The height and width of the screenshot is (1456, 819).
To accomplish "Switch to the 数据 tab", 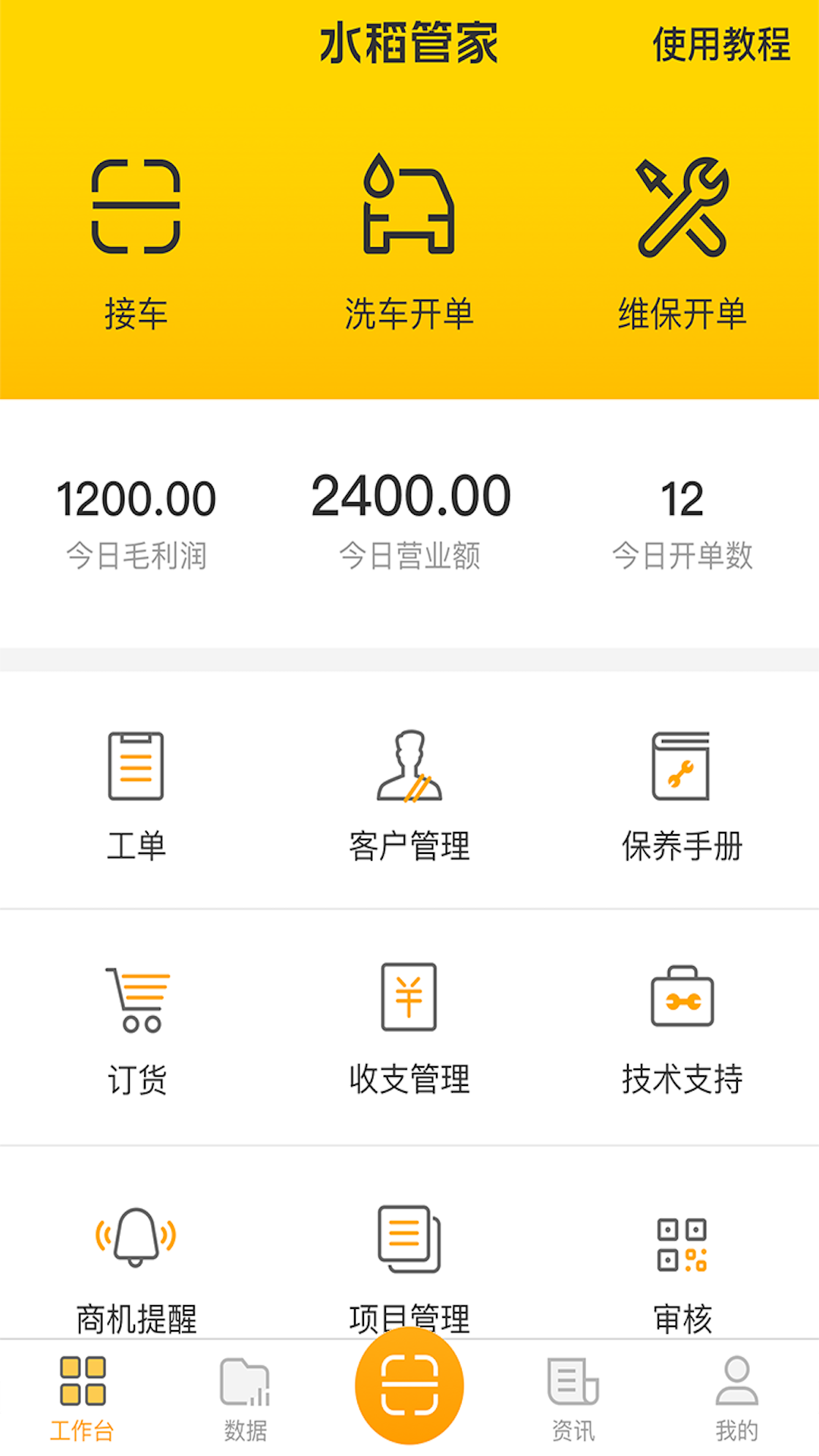I will 245,1399.
